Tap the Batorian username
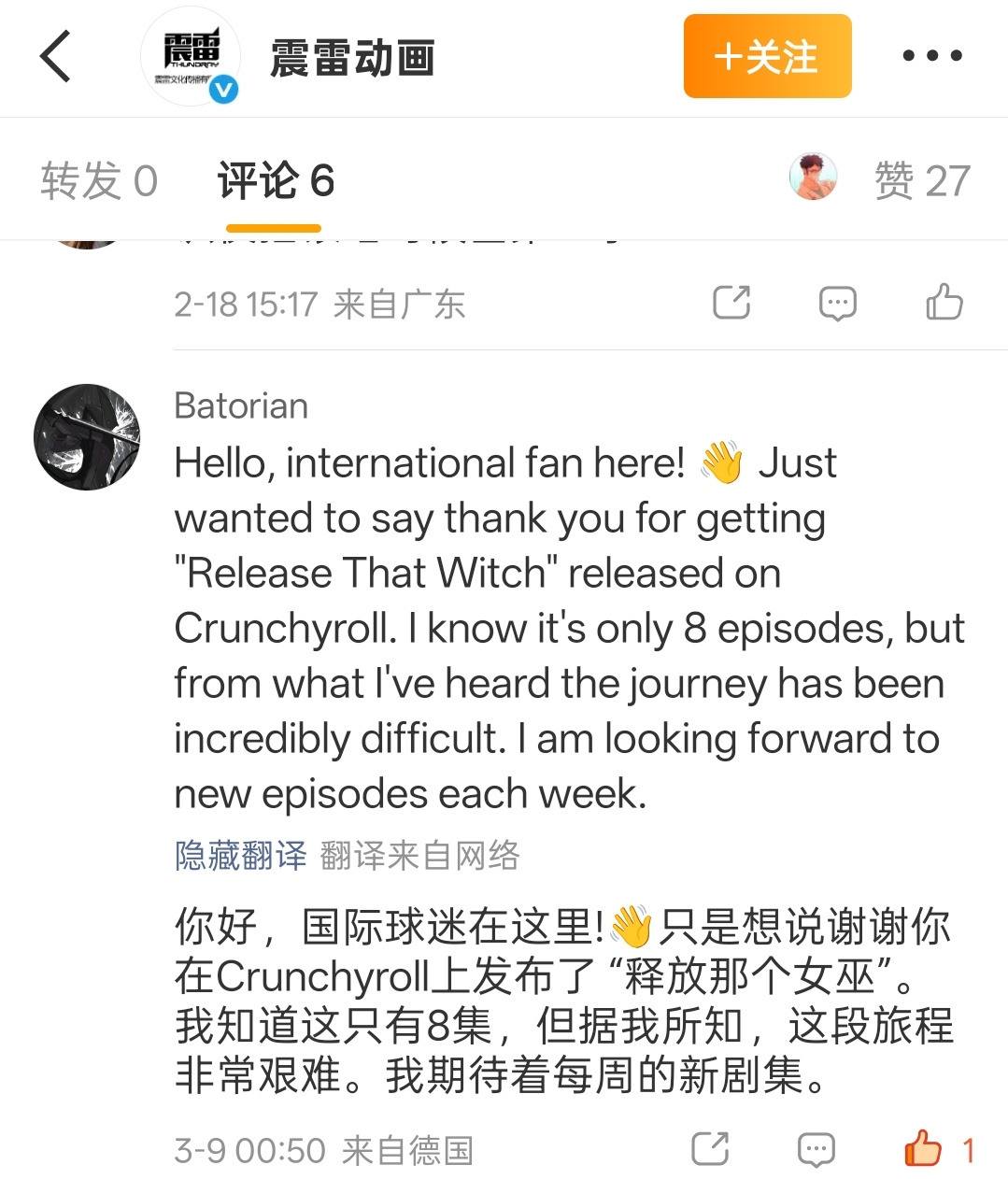This screenshot has height=1179, width=1008. pyautogui.click(x=241, y=406)
